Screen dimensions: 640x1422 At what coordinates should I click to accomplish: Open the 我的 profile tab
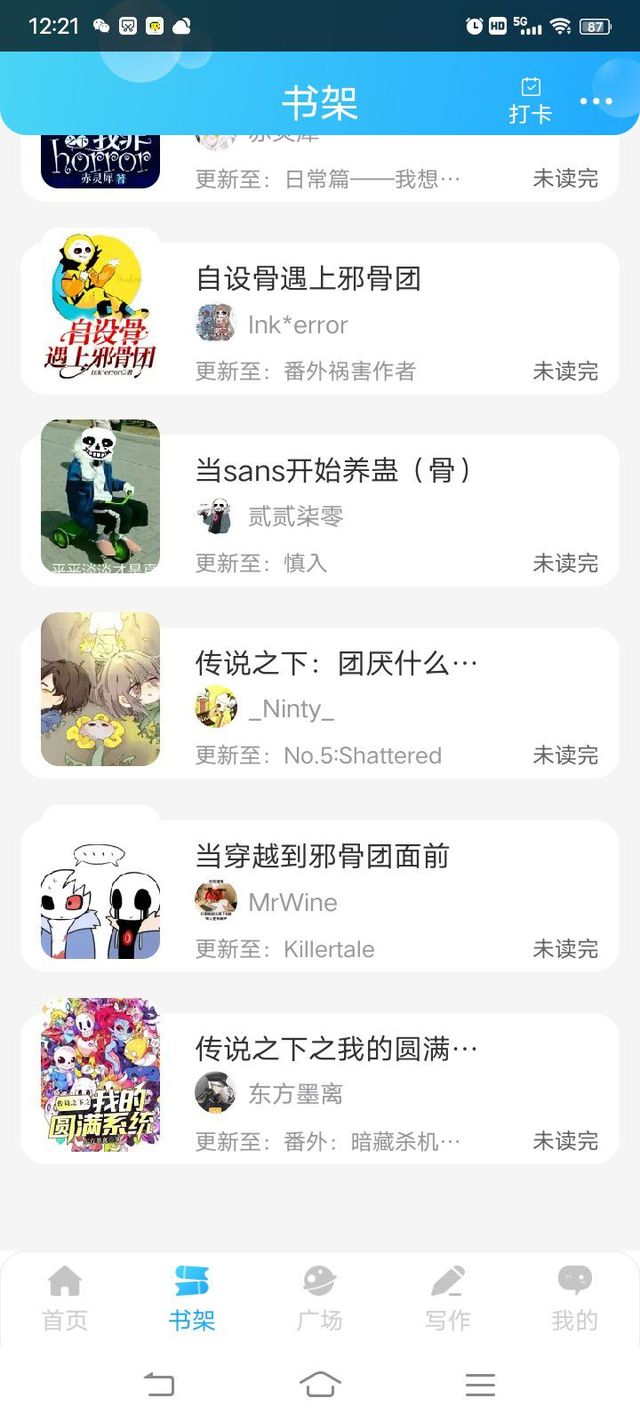(x=575, y=1298)
